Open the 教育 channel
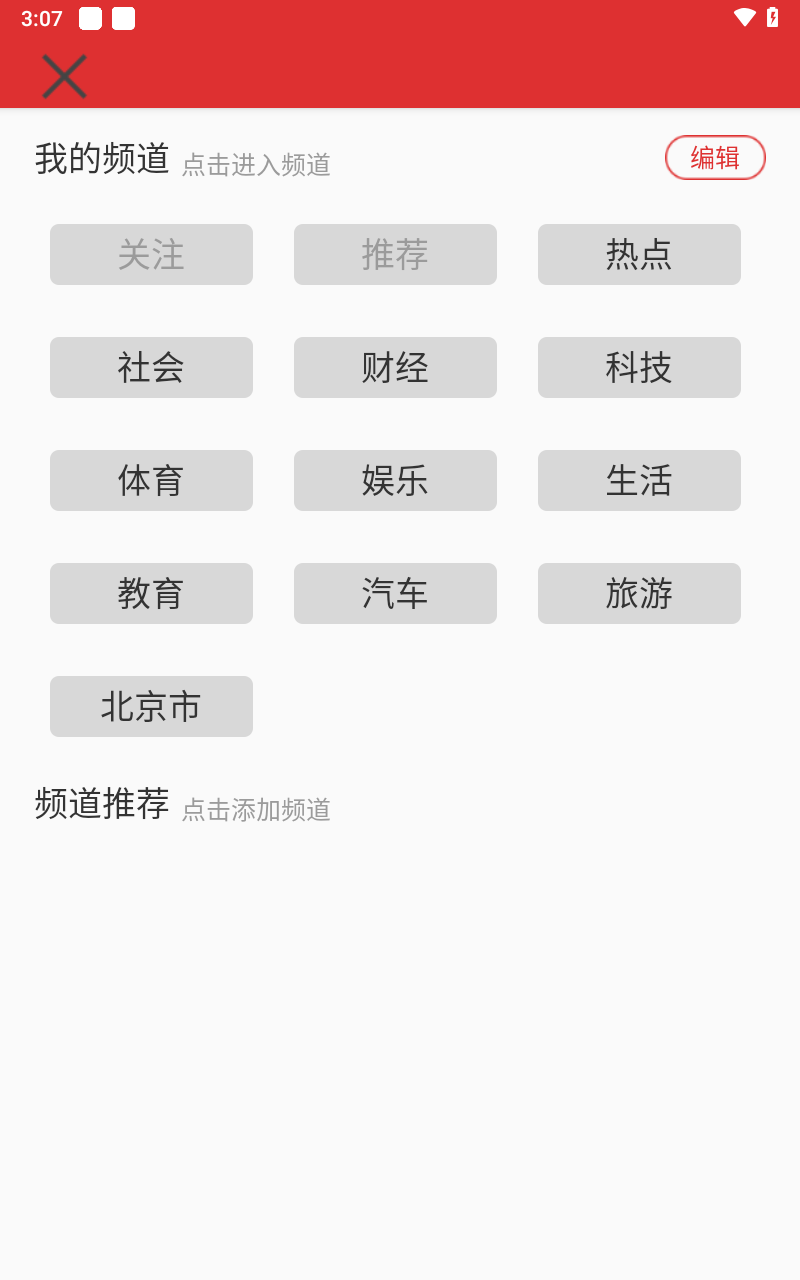Image resolution: width=800 pixels, height=1280 pixels. coord(151,594)
